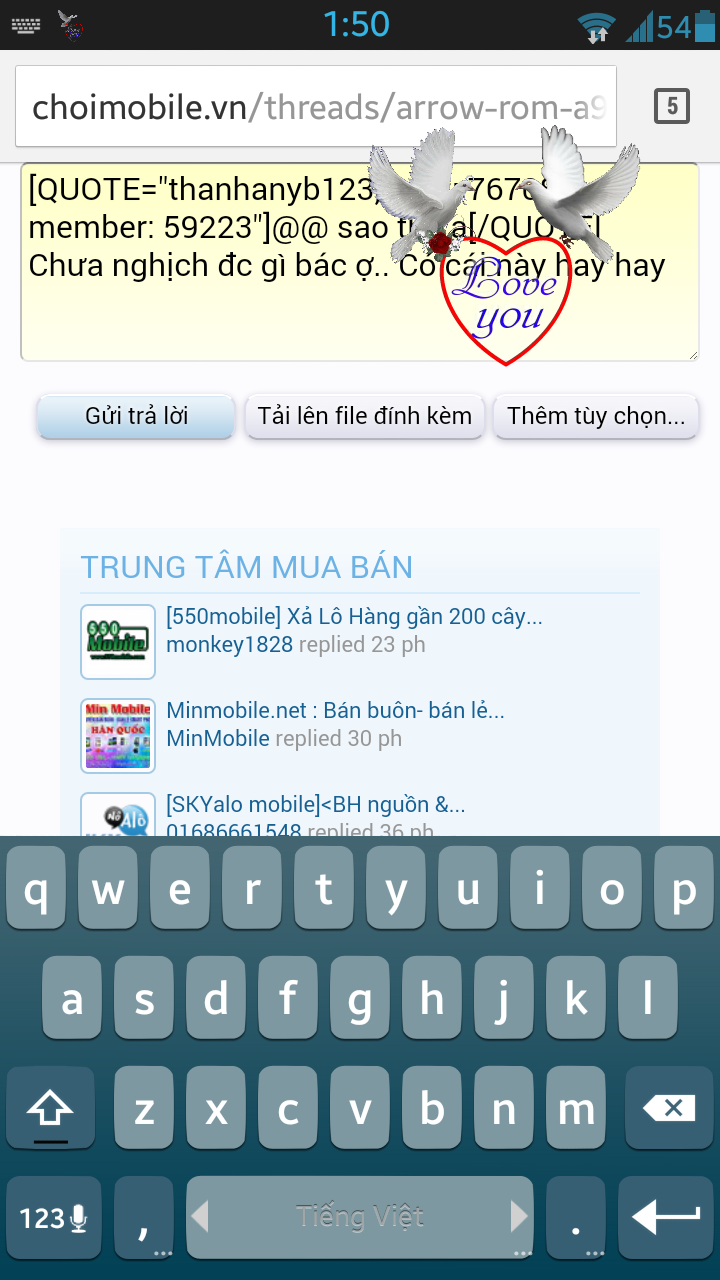Tap the keyboard shift key

(x=51, y=1107)
